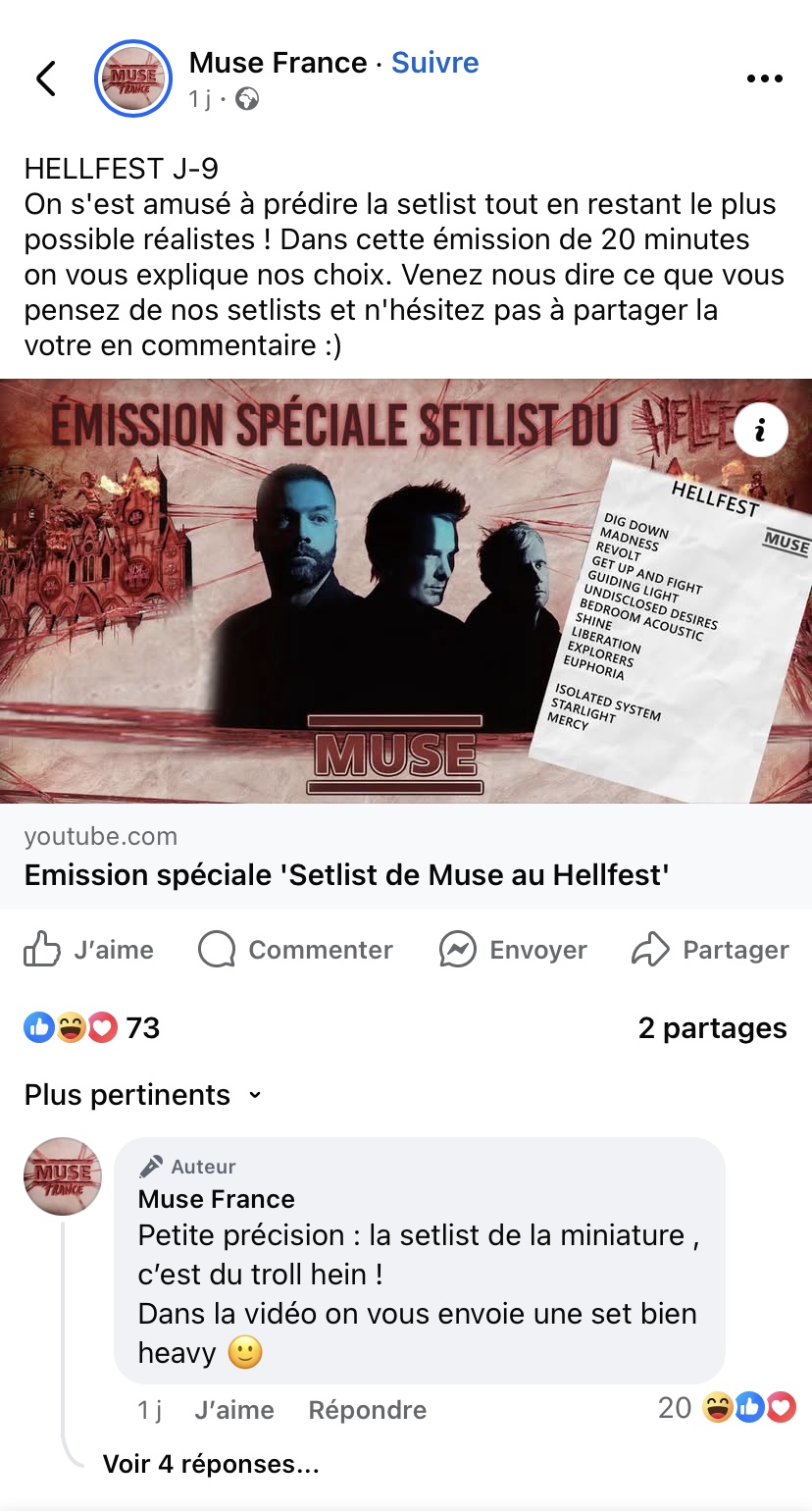The height and width of the screenshot is (1512, 812).
Task: View the 73 reactions list
Action: point(91,1027)
